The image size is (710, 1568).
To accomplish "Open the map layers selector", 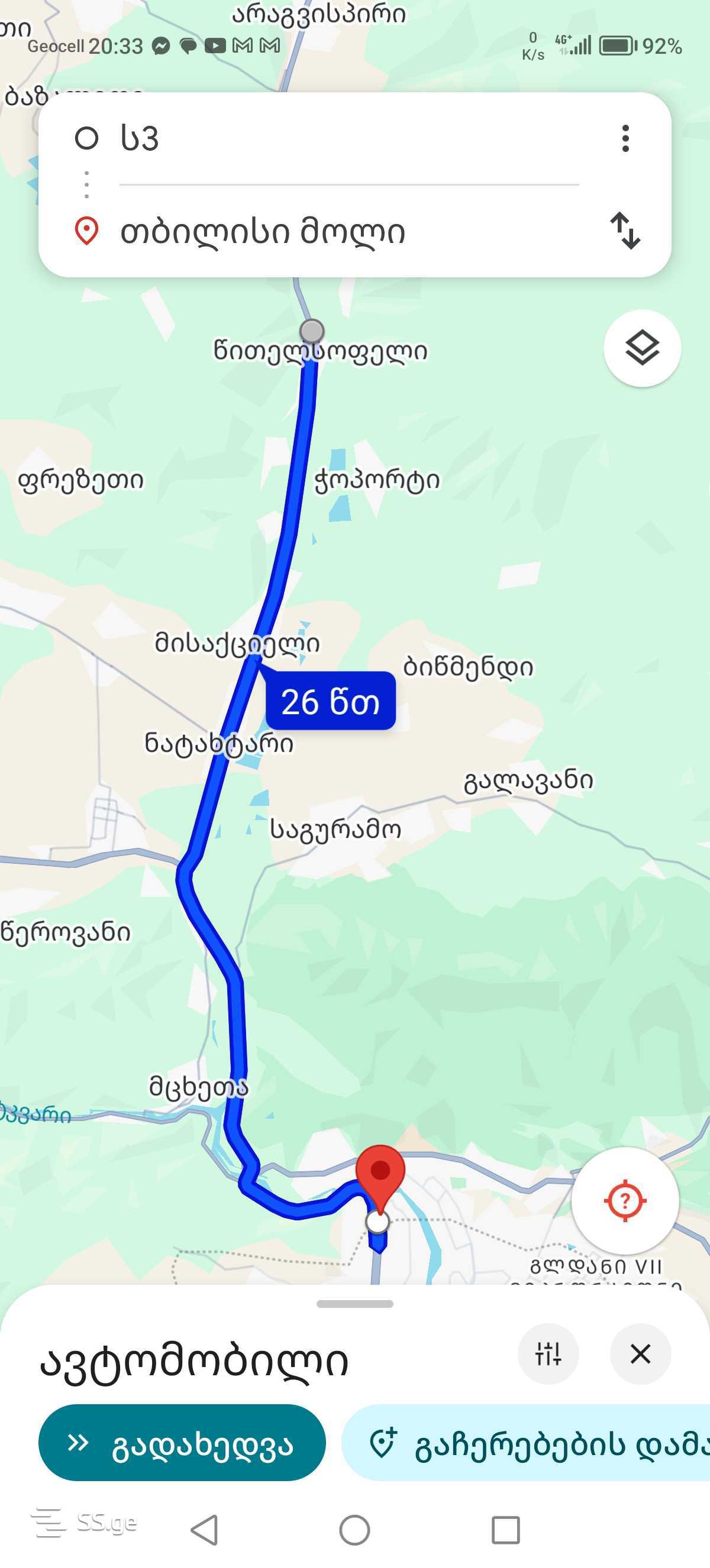I will click(642, 348).
